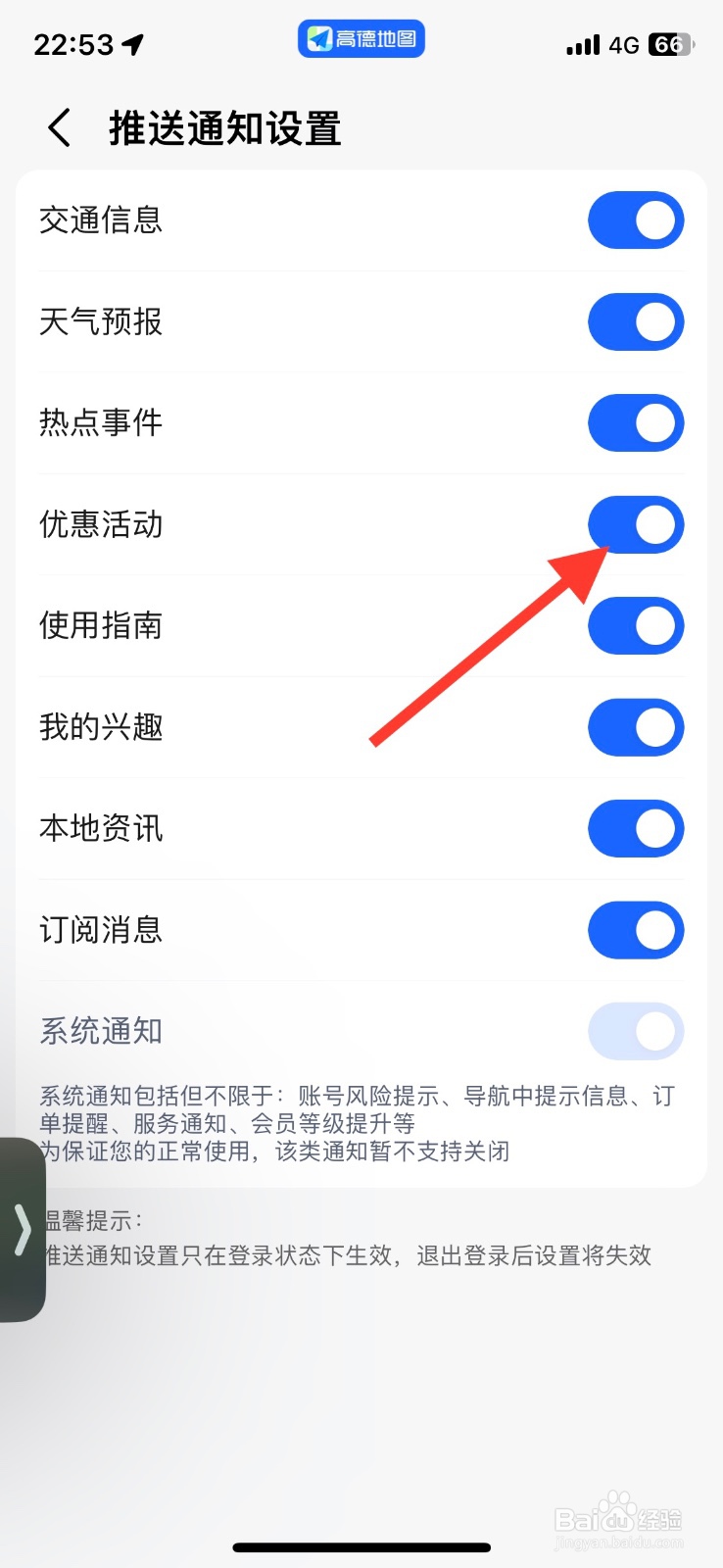Tap the home indicator bar at bottom

[x=361, y=1546]
